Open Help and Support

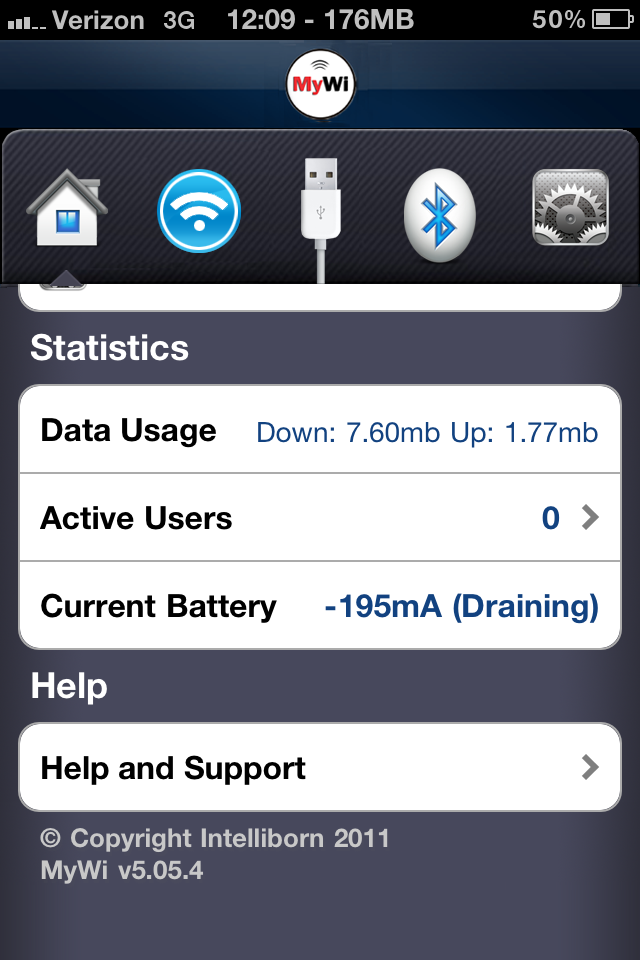tap(320, 768)
